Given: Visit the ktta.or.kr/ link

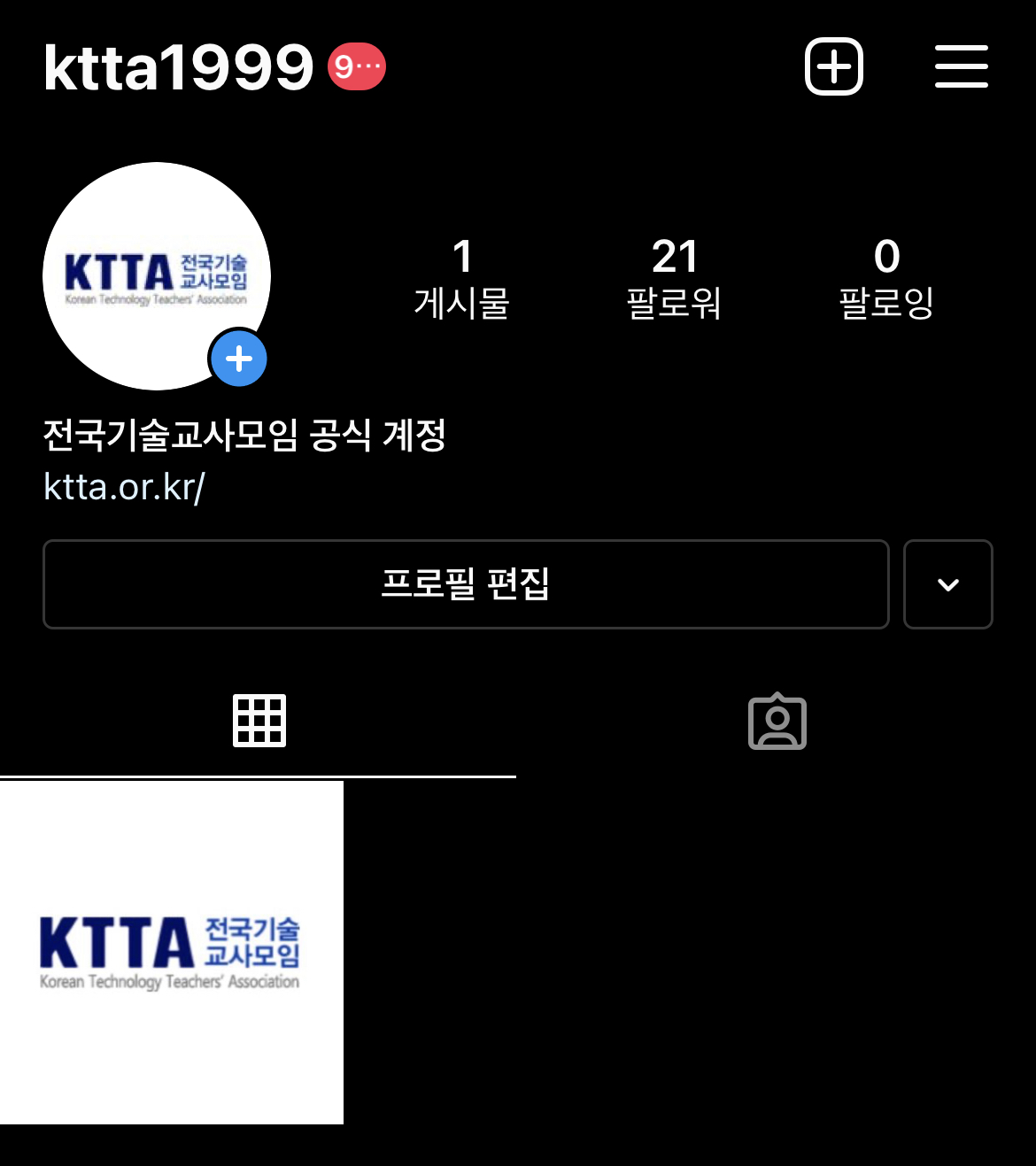Looking at the screenshot, I should (125, 487).
